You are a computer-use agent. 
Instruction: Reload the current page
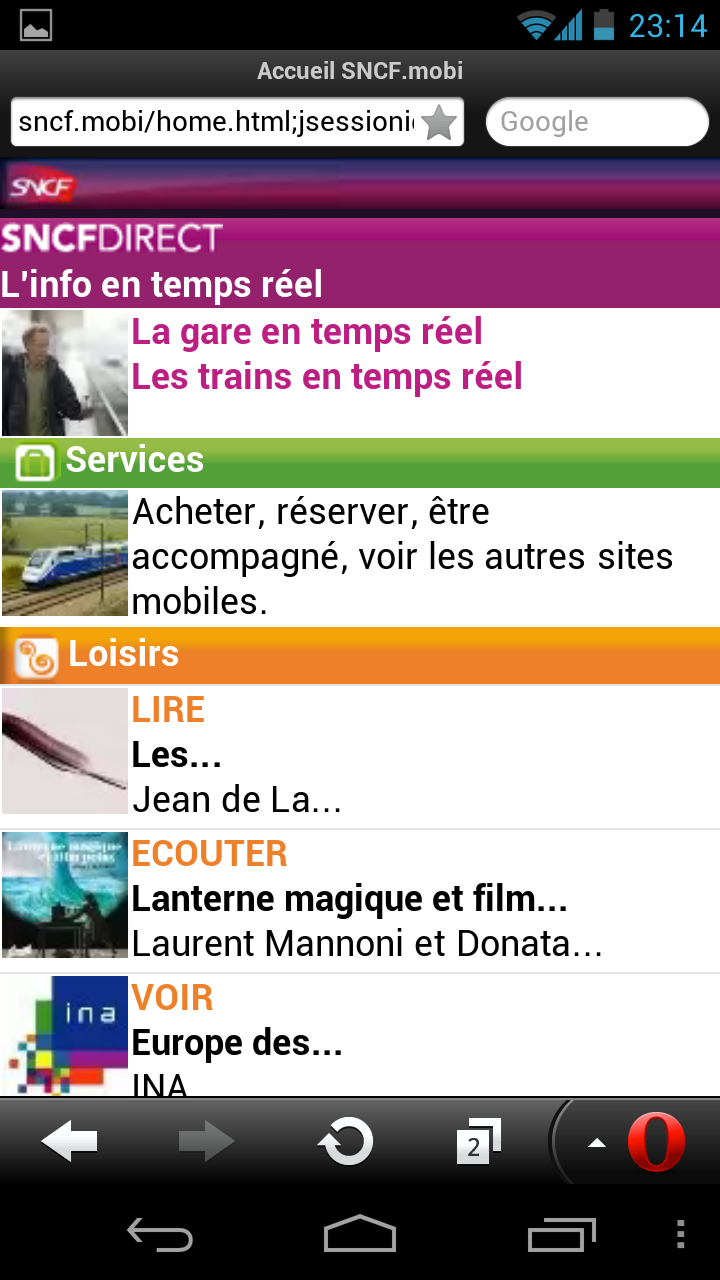pyautogui.click(x=345, y=1142)
